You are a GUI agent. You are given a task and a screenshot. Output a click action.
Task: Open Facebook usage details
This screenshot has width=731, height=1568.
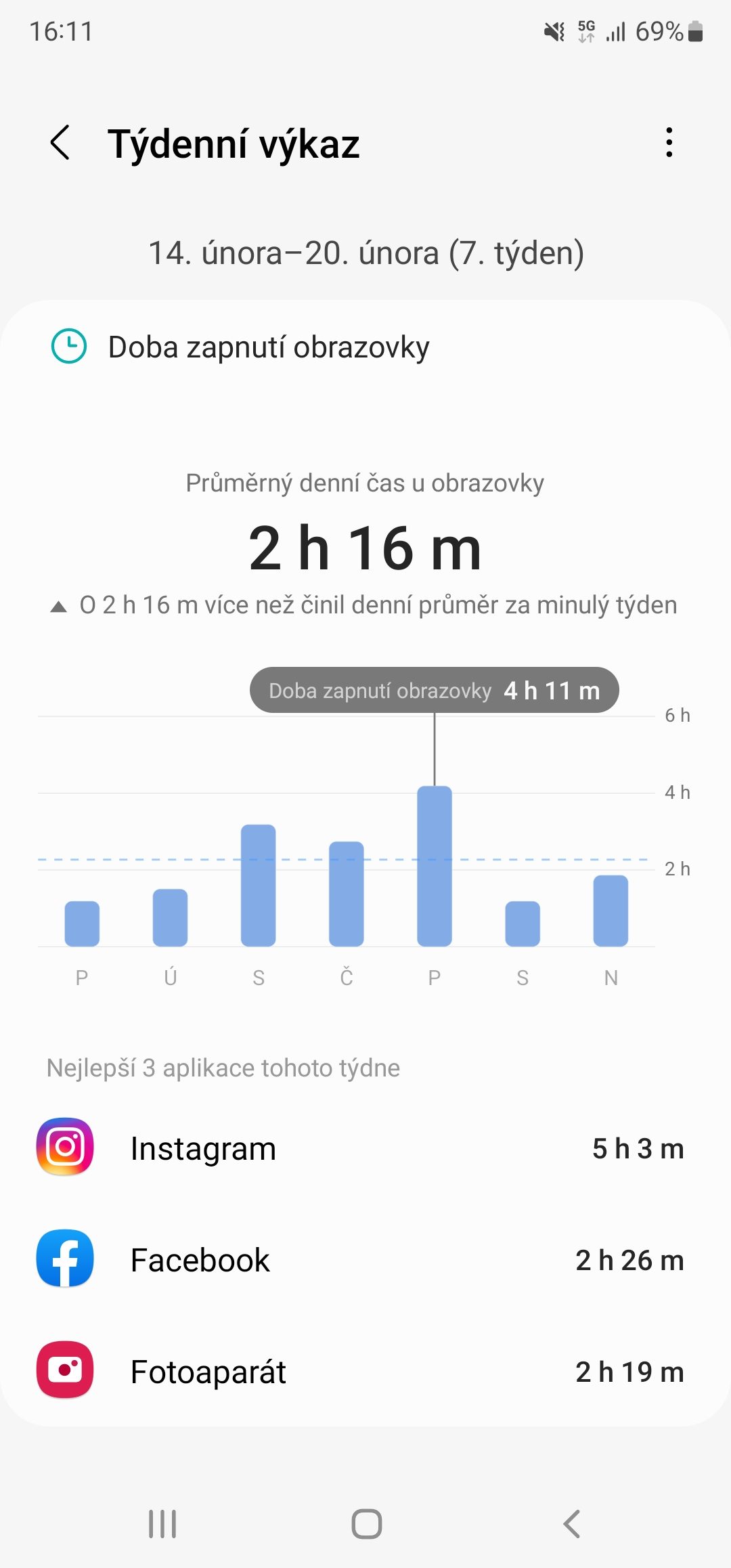coord(365,1259)
